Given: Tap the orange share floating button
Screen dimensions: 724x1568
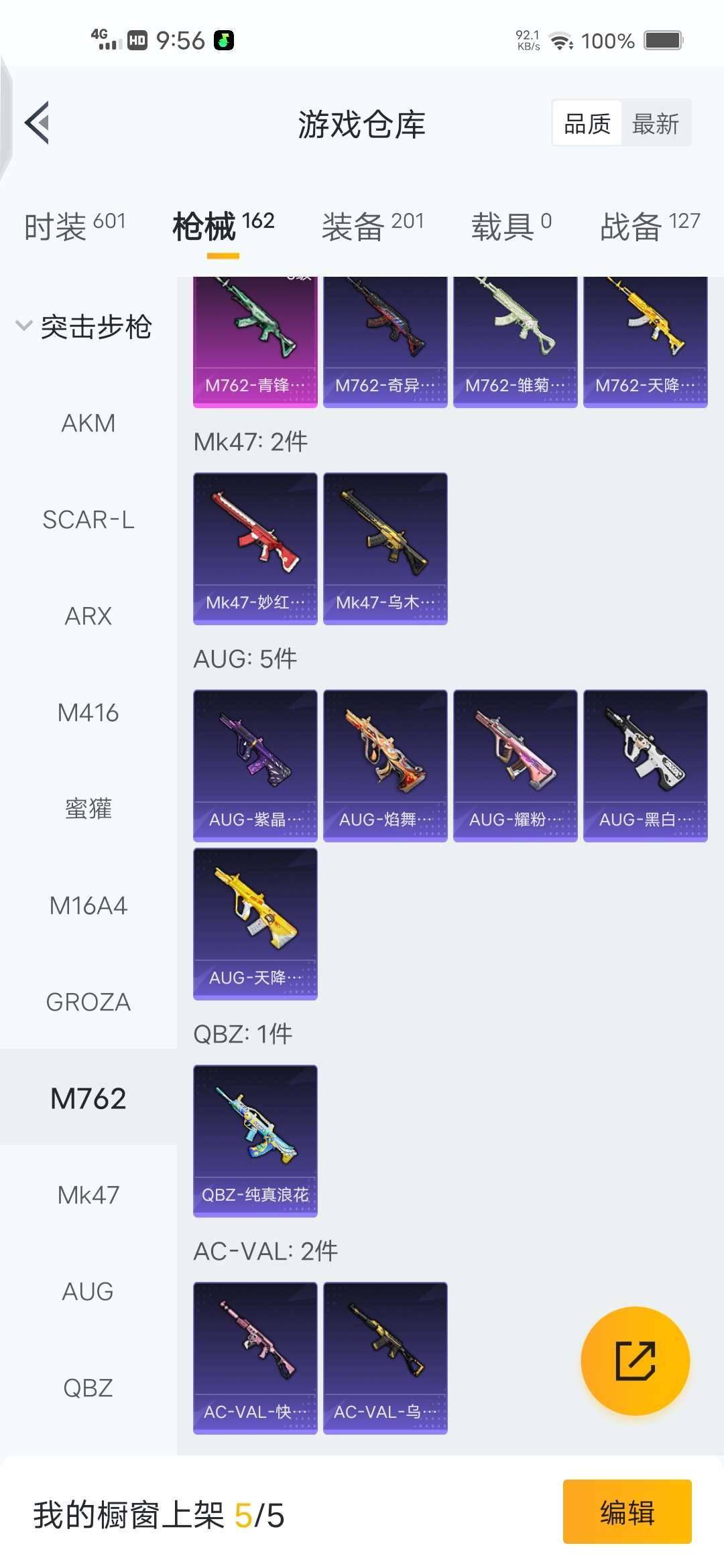Looking at the screenshot, I should [635, 1360].
